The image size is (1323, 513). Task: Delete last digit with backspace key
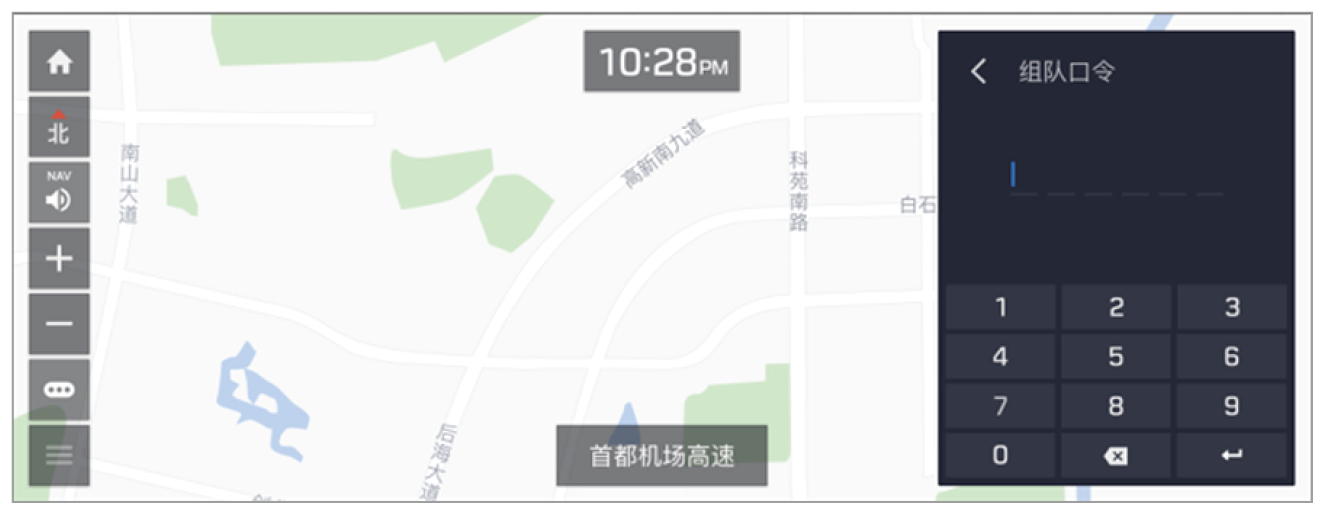[x=1116, y=455]
